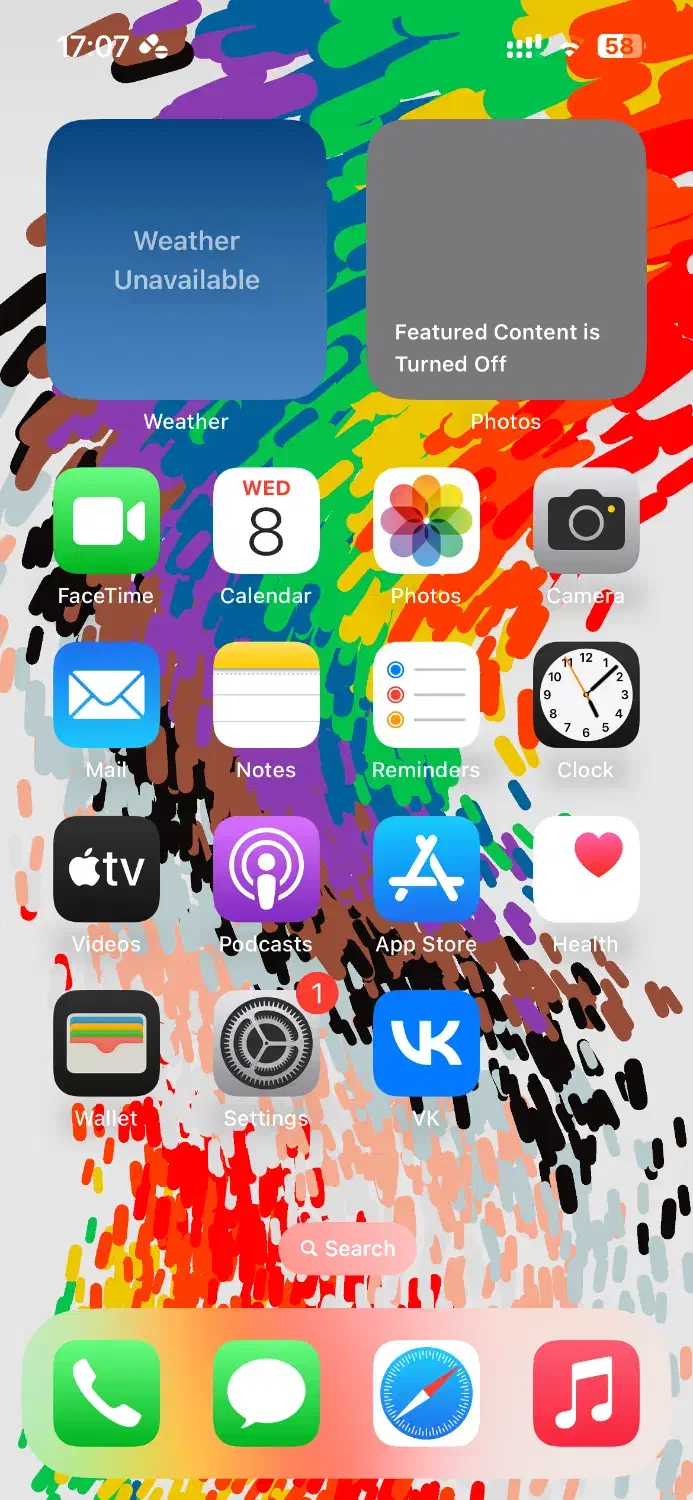Open the Wallet app
The height and width of the screenshot is (1500, 693).
point(106,1043)
